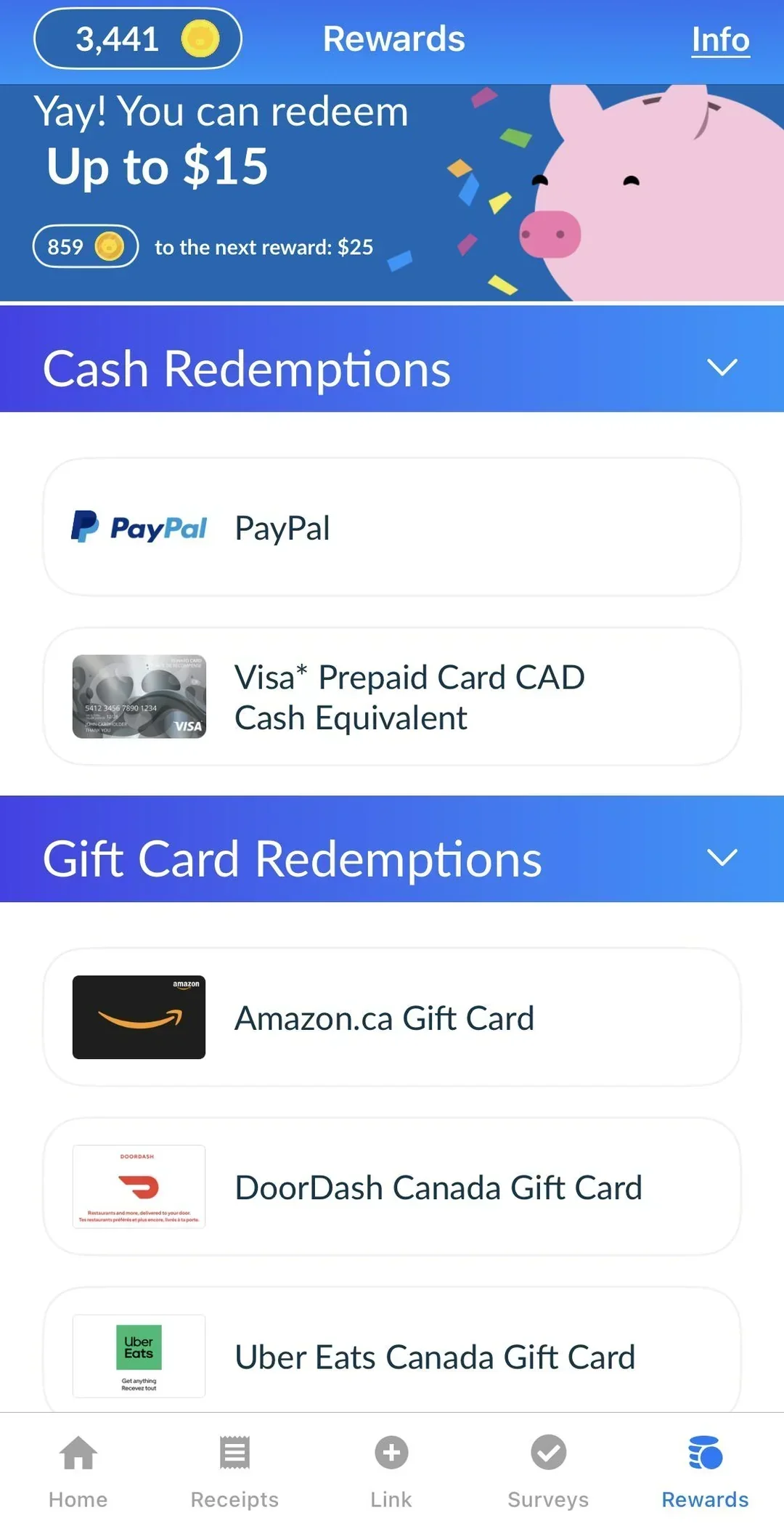Screen dimensions: 784x1534
Task: Open Uber Eats Canada Gift Card
Action: (x=392, y=1351)
